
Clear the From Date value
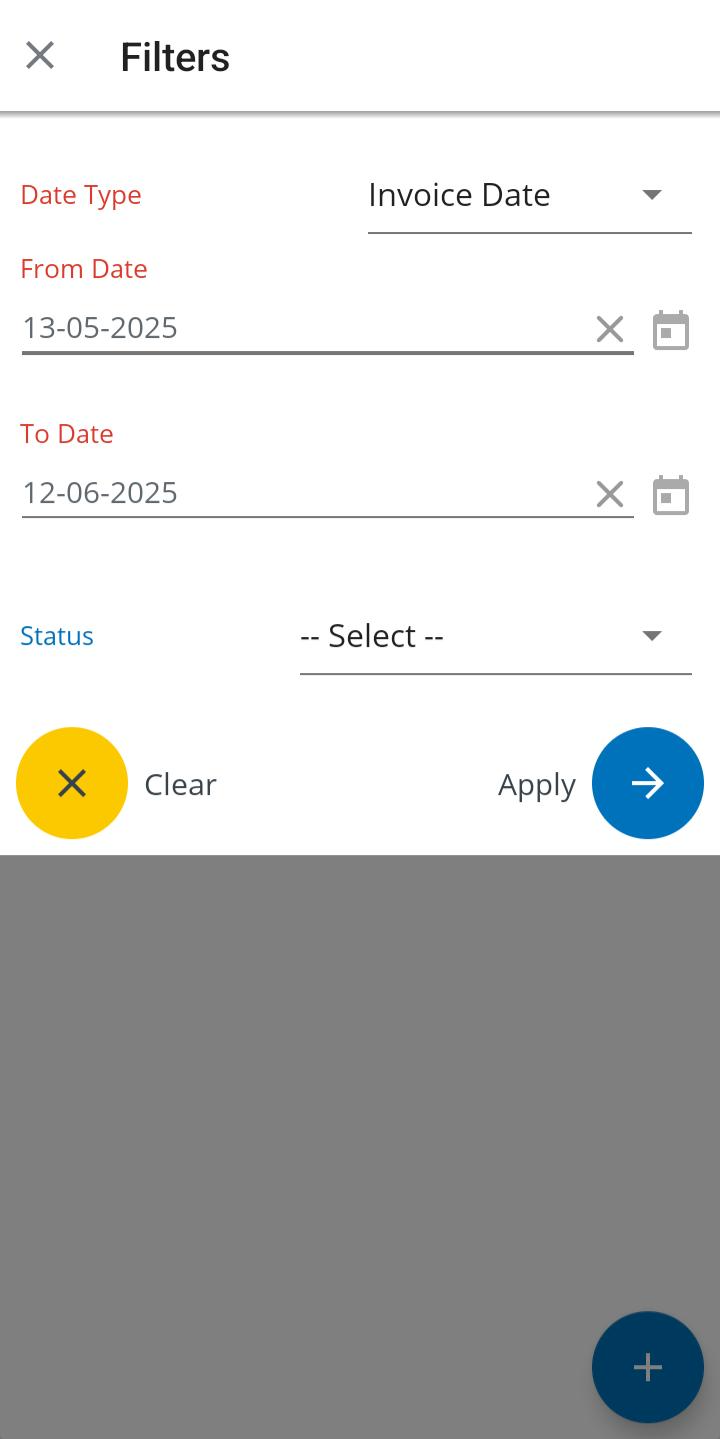coord(610,329)
